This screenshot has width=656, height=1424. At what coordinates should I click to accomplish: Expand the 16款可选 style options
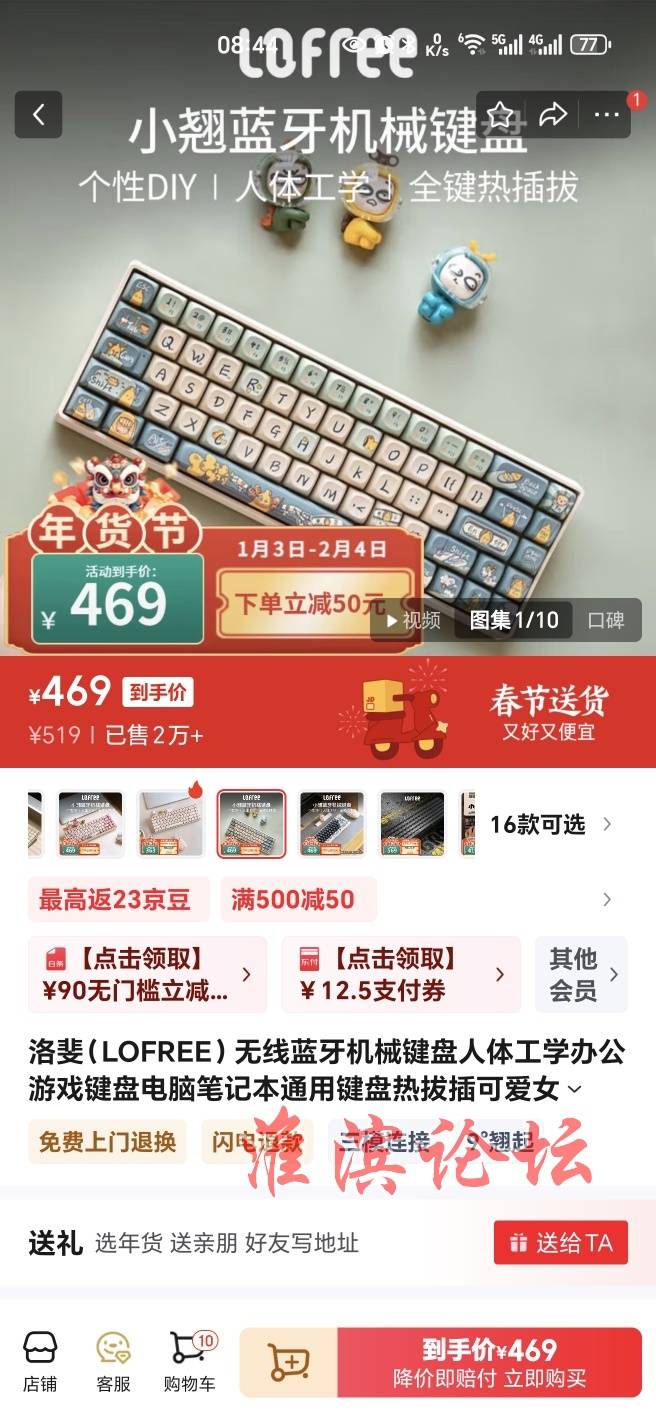550,824
